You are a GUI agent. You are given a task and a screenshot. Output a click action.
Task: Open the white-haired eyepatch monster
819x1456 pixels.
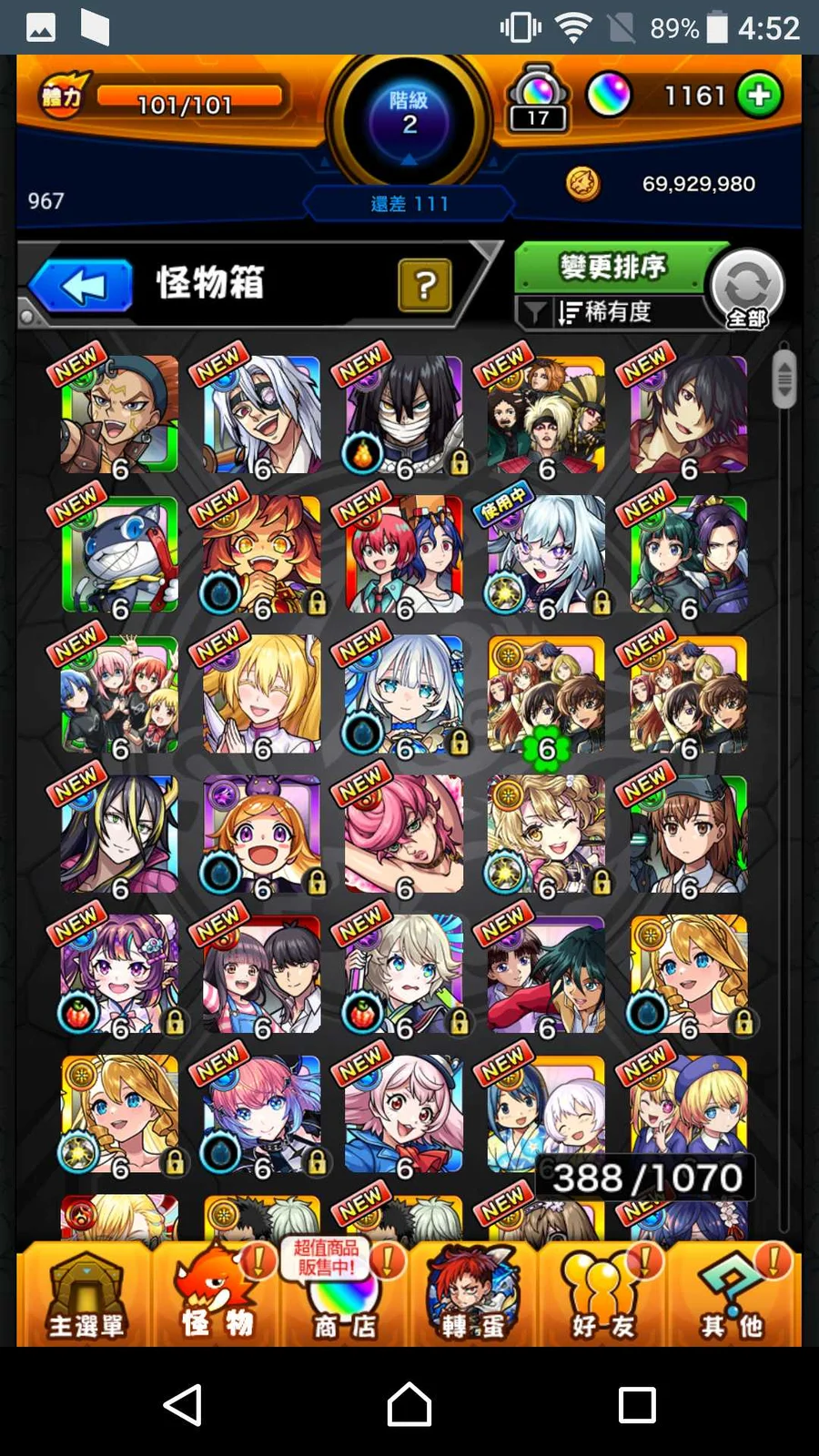coord(261,415)
